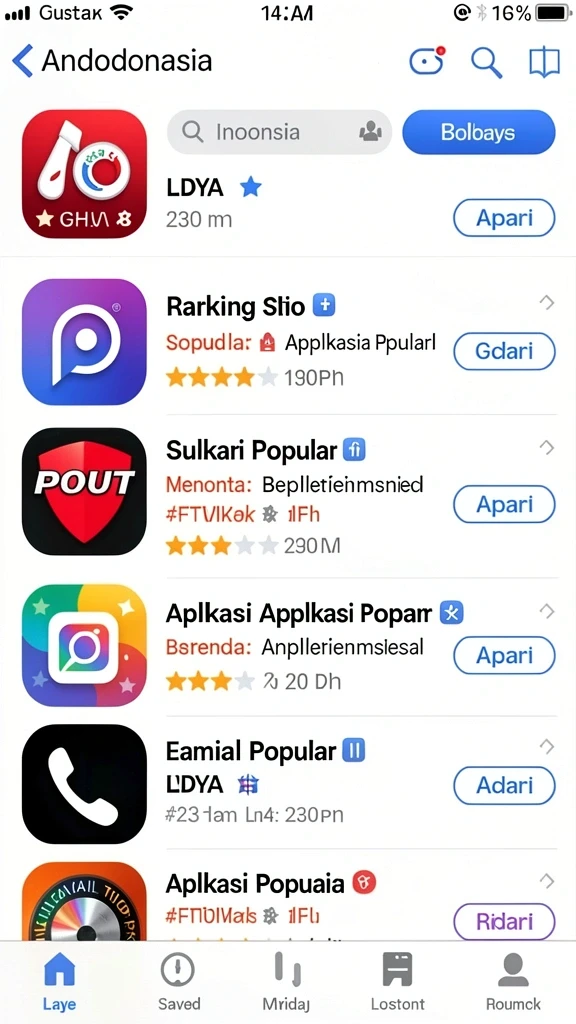Image resolution: width=576 pixels, height=1024 pixels.
Task: Open the Rarking Slio app row
Action: tap(288, 342)
